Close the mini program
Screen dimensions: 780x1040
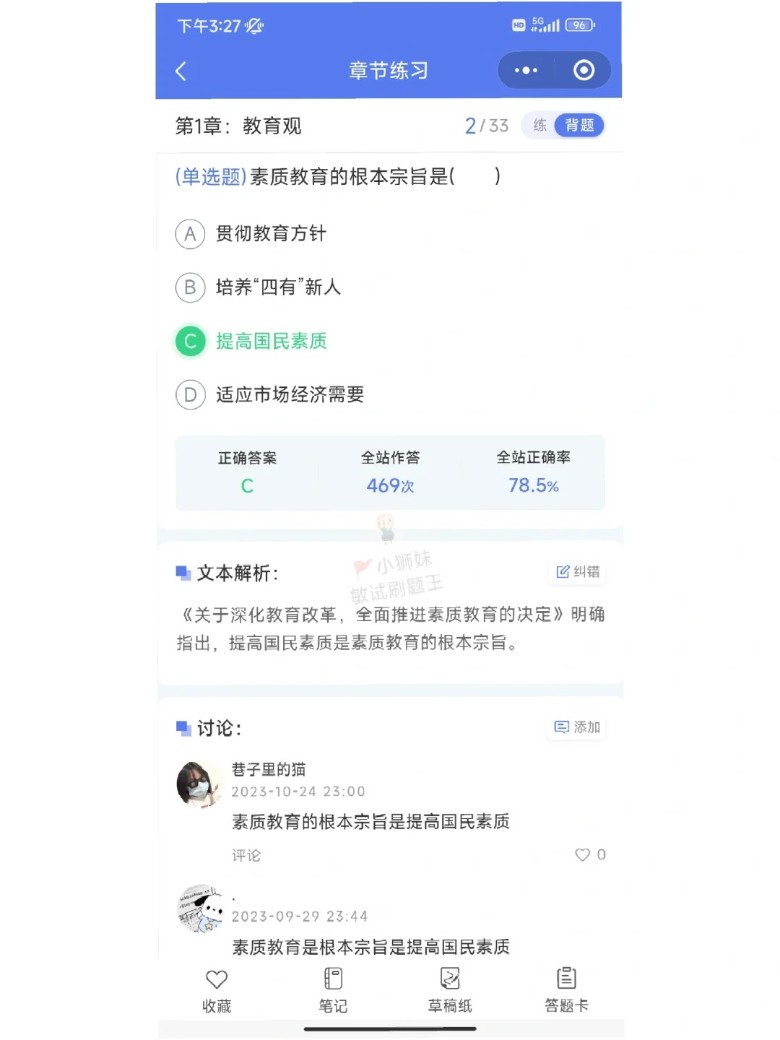tap(584, 70)
